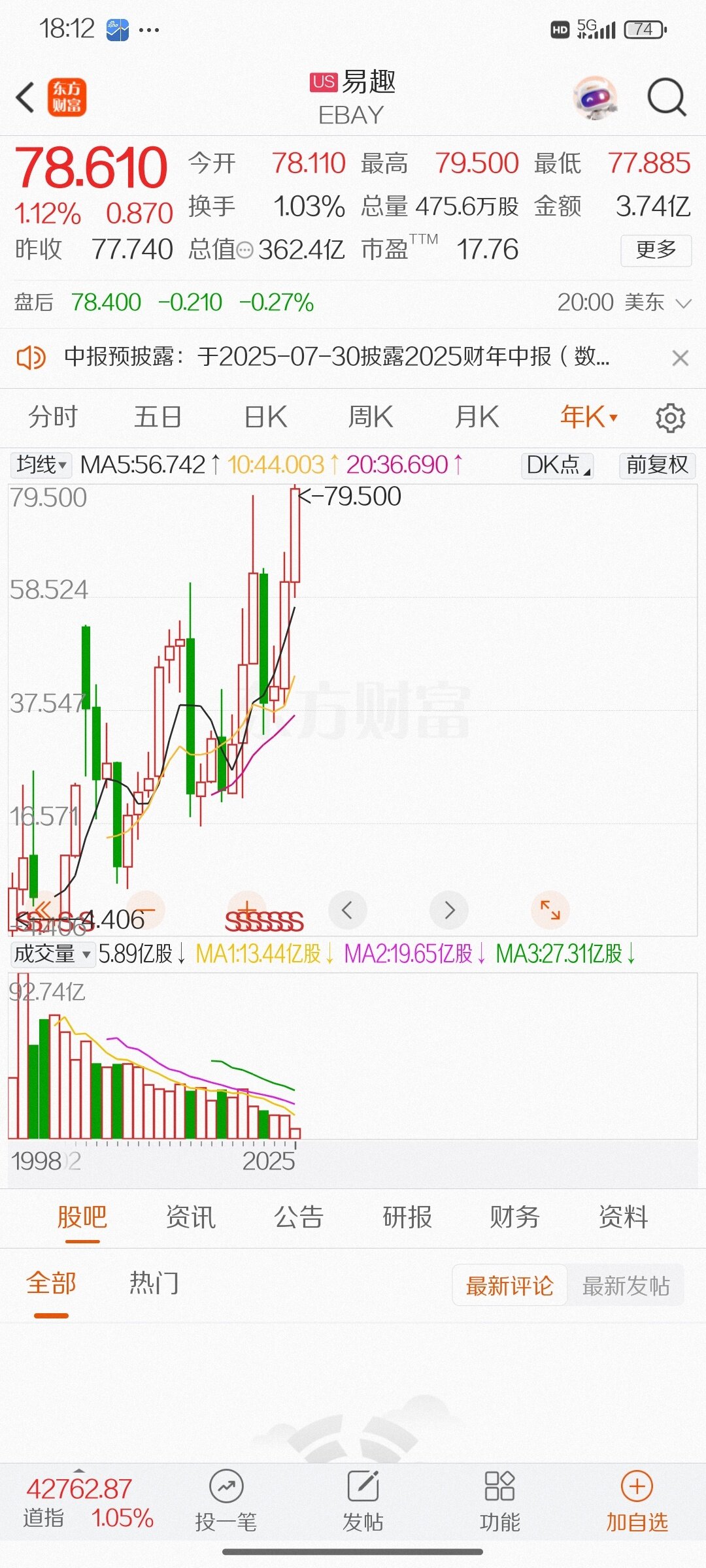Switch to the 分时 chart tab

click(53, 417)
